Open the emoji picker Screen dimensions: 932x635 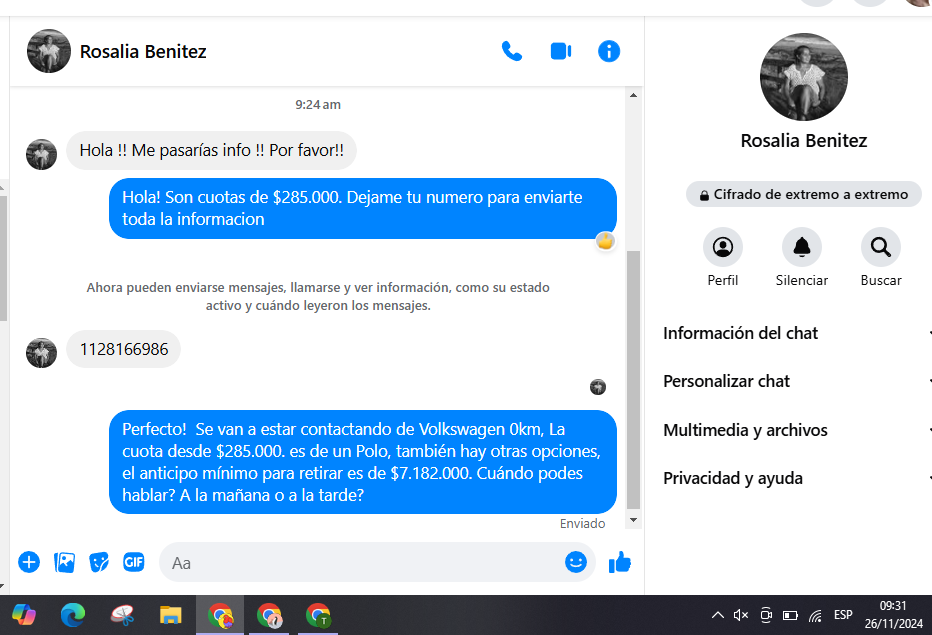575,562
